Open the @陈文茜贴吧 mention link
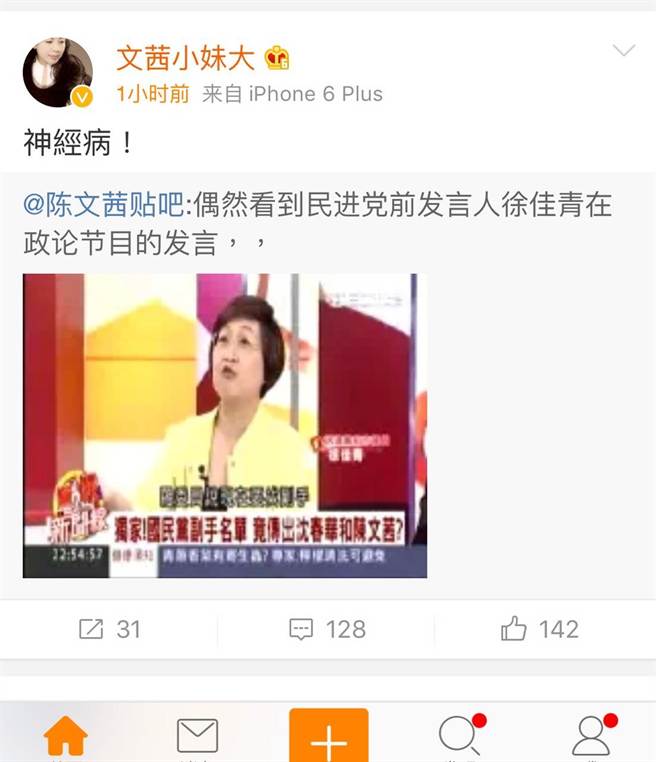Image resolution: width=656 pixels, height=762 pixels. coord(104,207)
